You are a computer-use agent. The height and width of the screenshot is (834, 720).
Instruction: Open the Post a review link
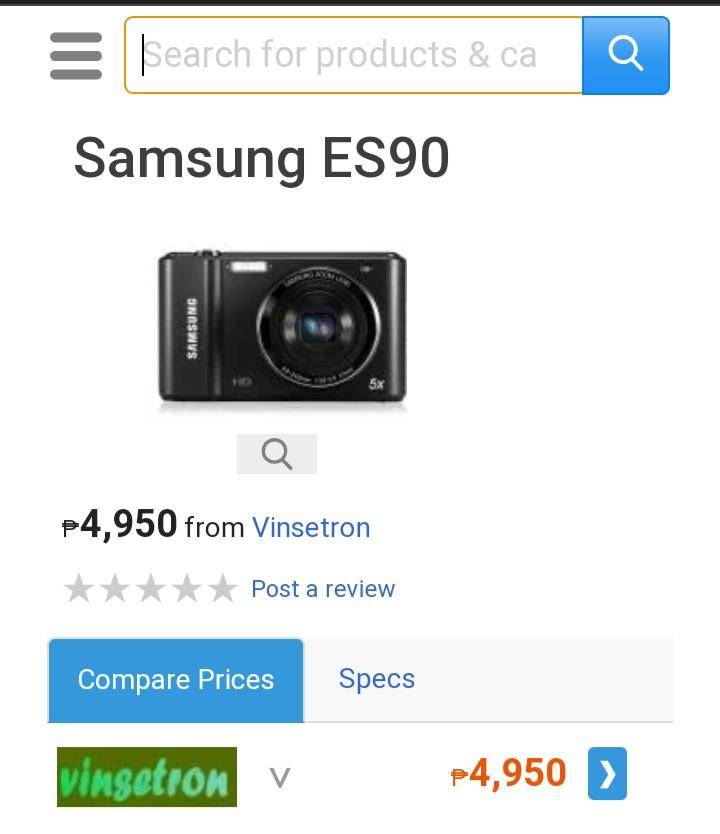pyautogui.click(x=322, y=589)
